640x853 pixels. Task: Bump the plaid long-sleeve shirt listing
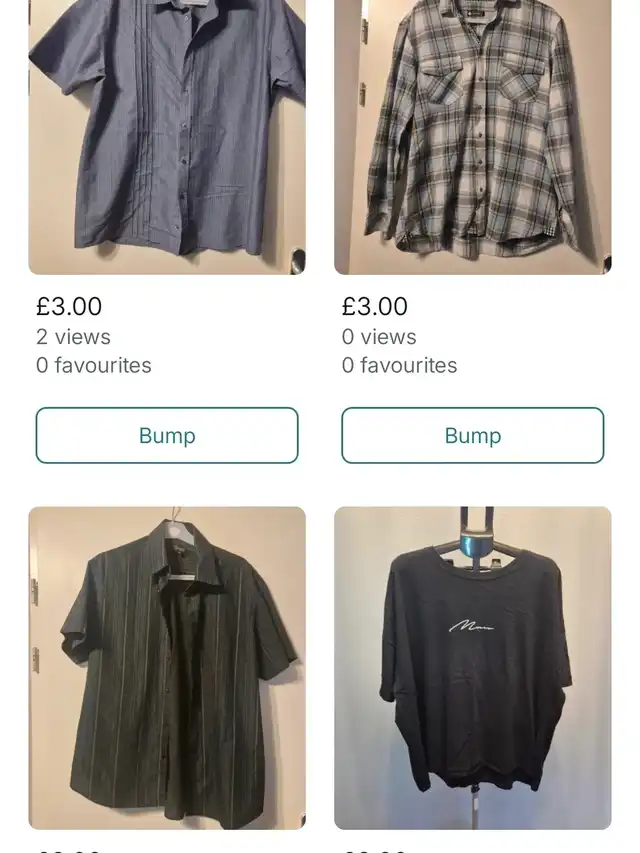(472, 435)
